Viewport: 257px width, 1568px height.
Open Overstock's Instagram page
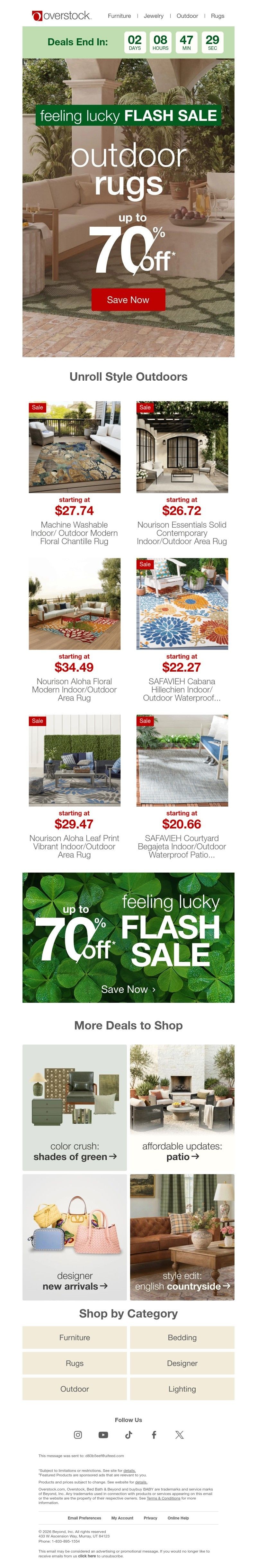(x=78, y=1434)
